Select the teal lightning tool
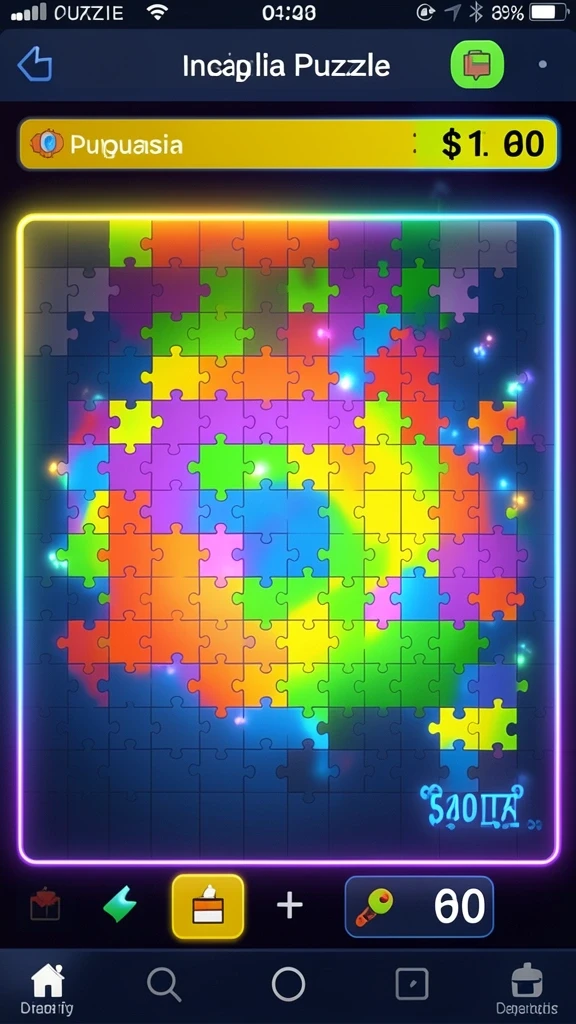This screenshot has height=1024, width=576. 120,906
